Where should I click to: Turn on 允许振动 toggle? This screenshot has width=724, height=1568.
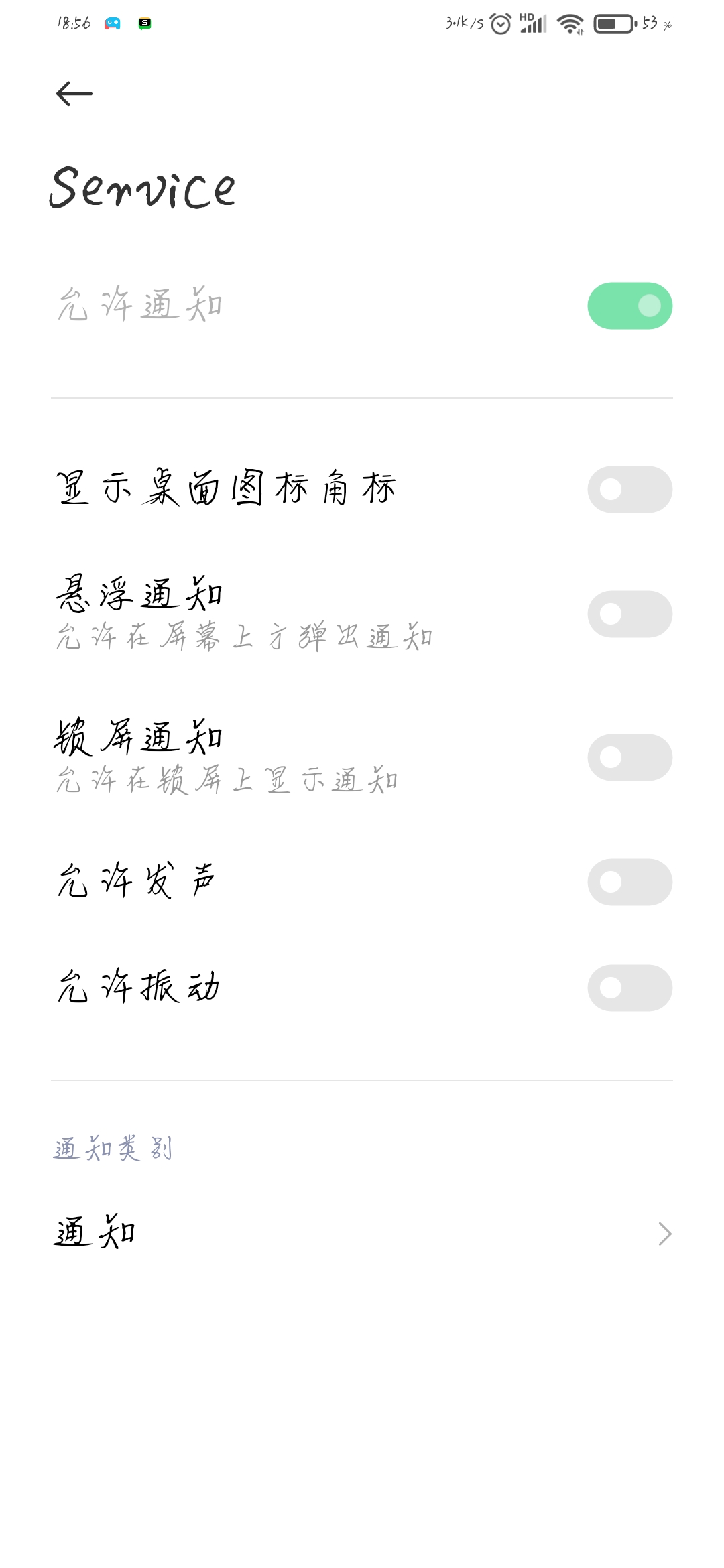(x=629, y=988)
